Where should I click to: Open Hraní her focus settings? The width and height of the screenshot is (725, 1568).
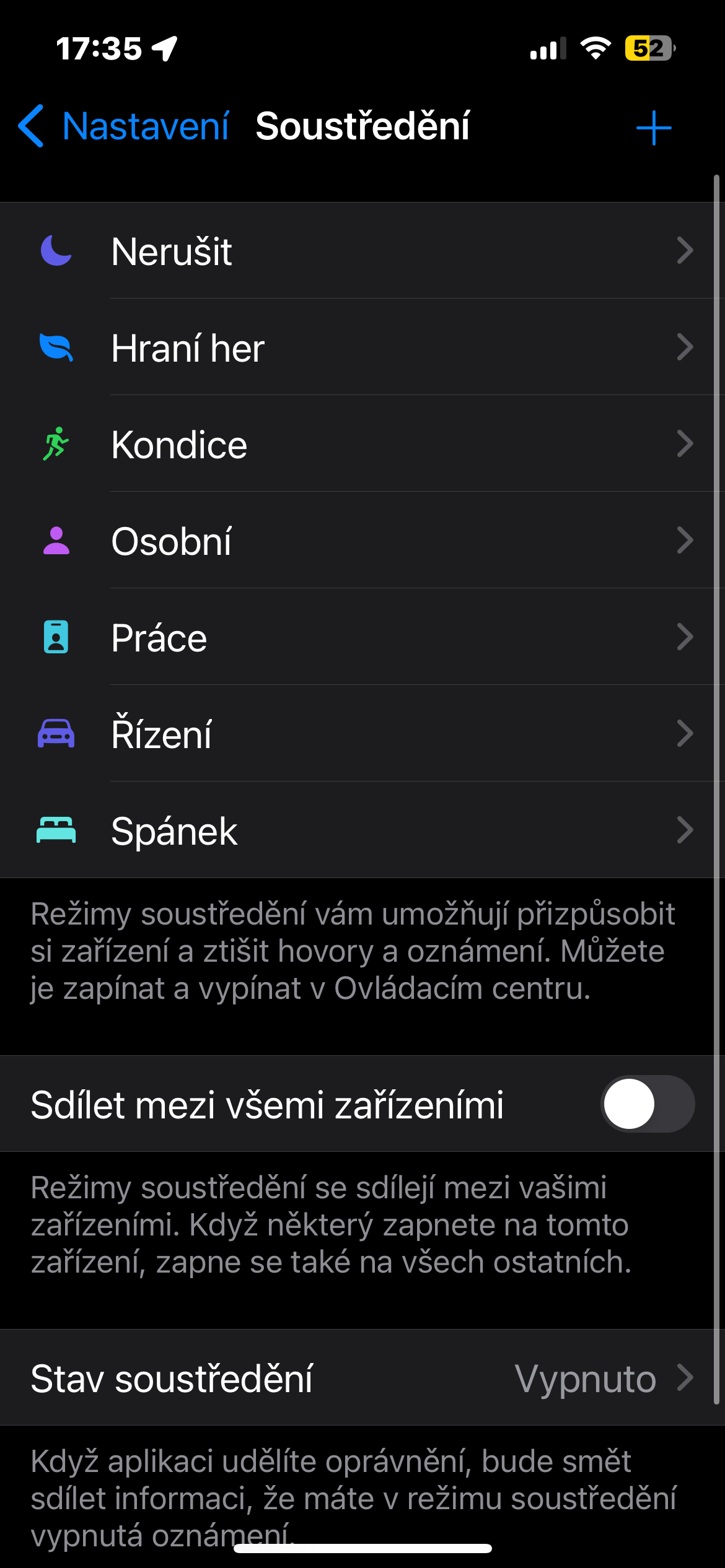click(x=362, y=347)
